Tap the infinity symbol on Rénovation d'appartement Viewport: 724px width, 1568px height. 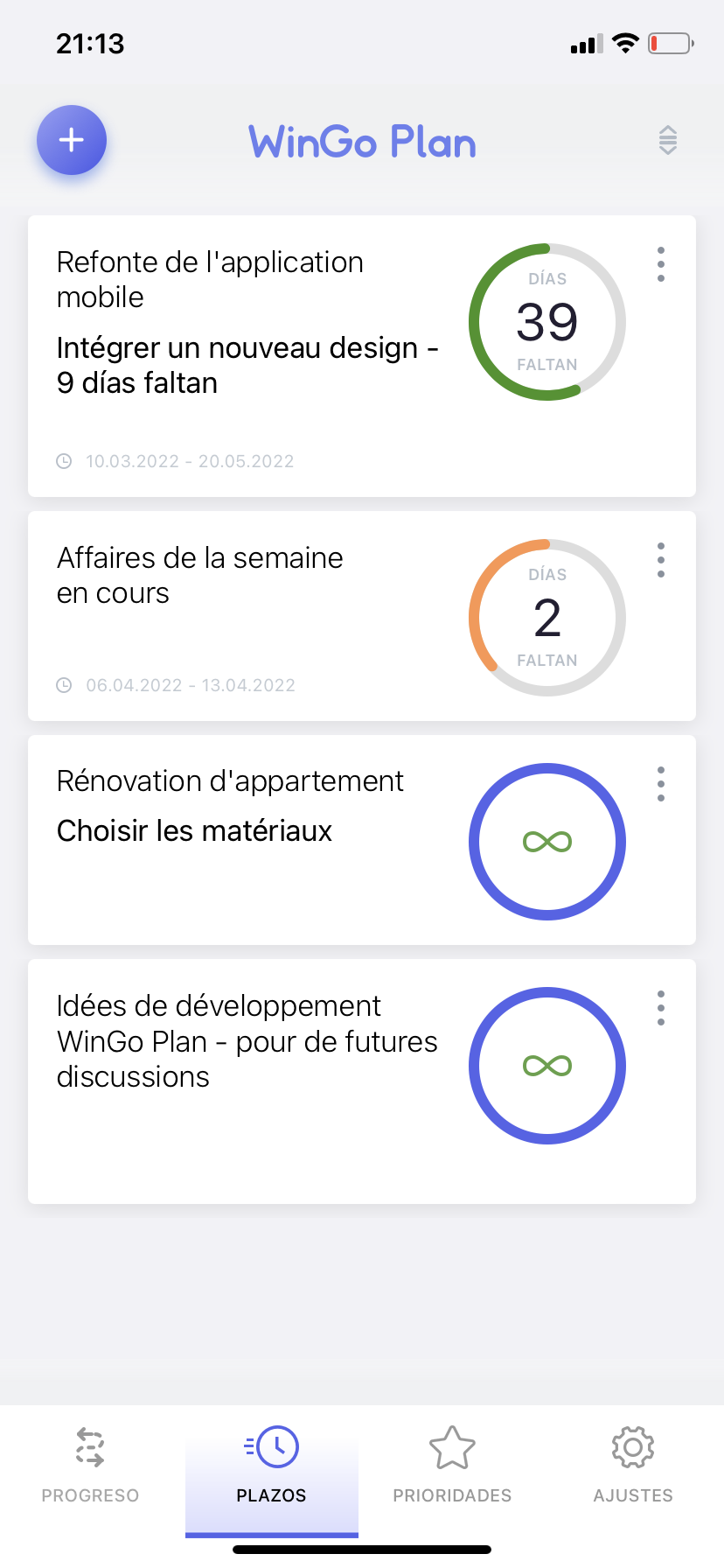546,841
